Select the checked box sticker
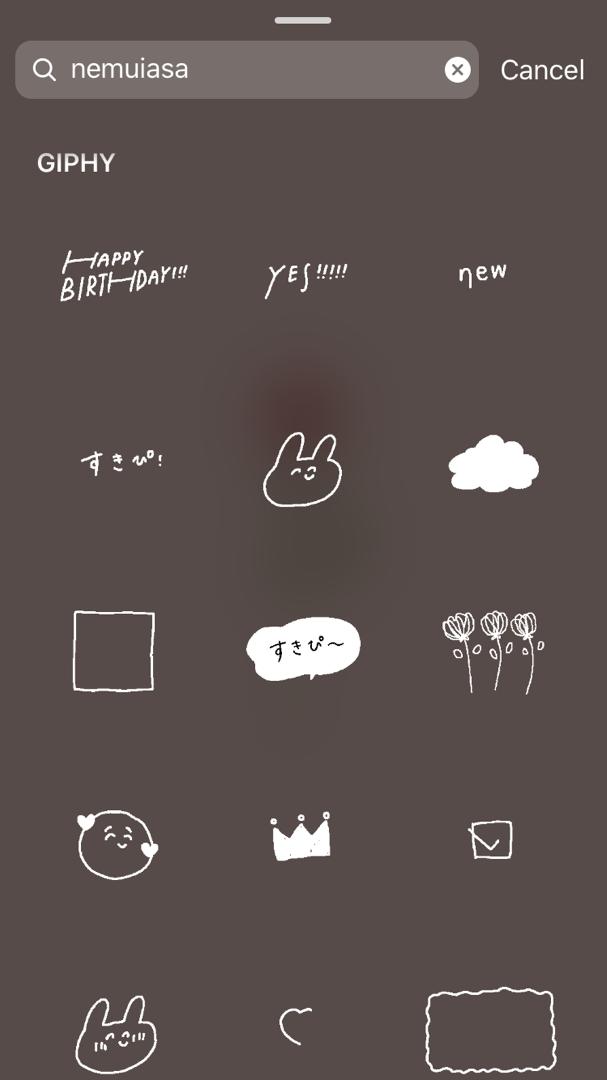 [491, 840]
